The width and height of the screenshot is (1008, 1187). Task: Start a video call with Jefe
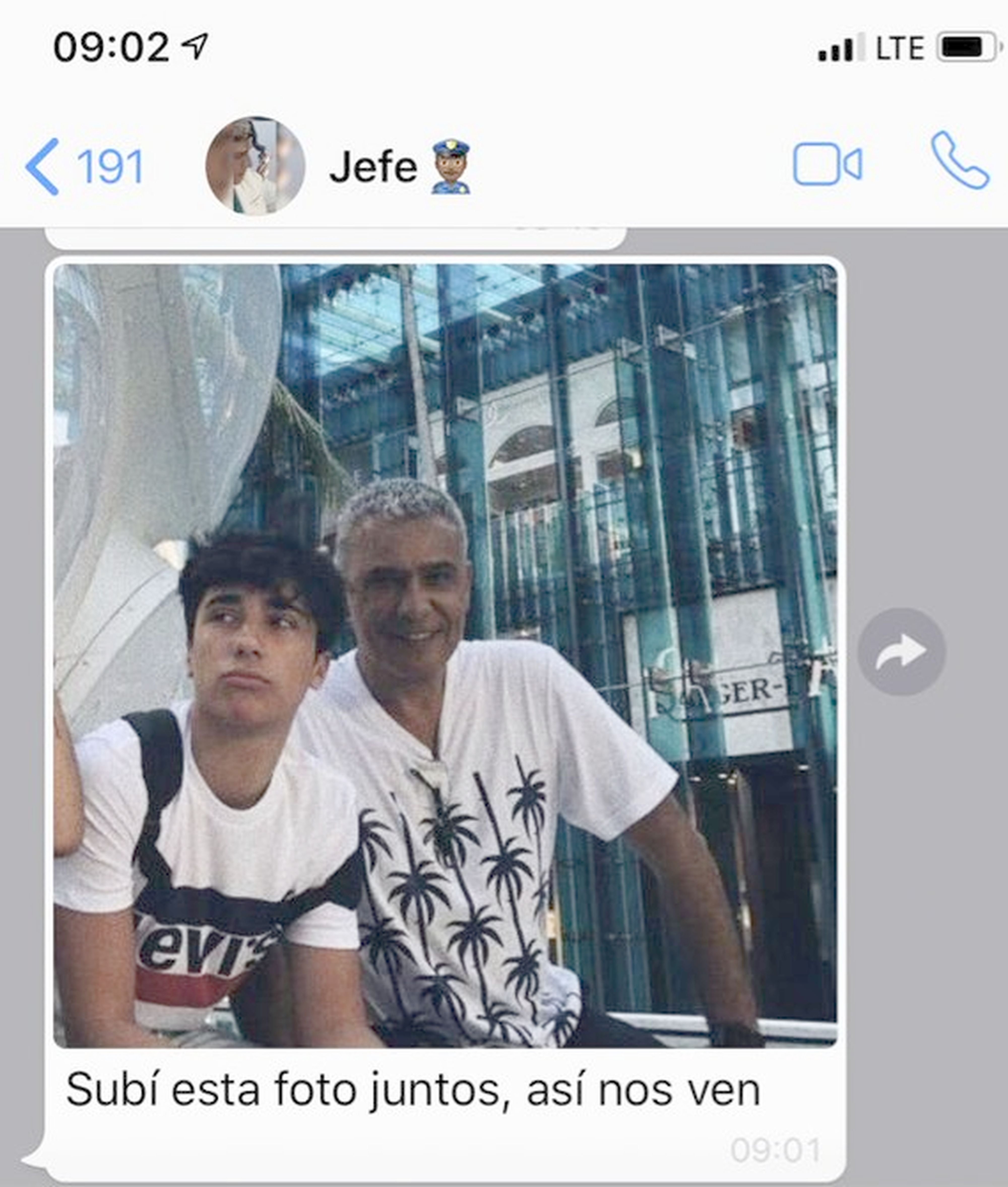coord(827,165)
